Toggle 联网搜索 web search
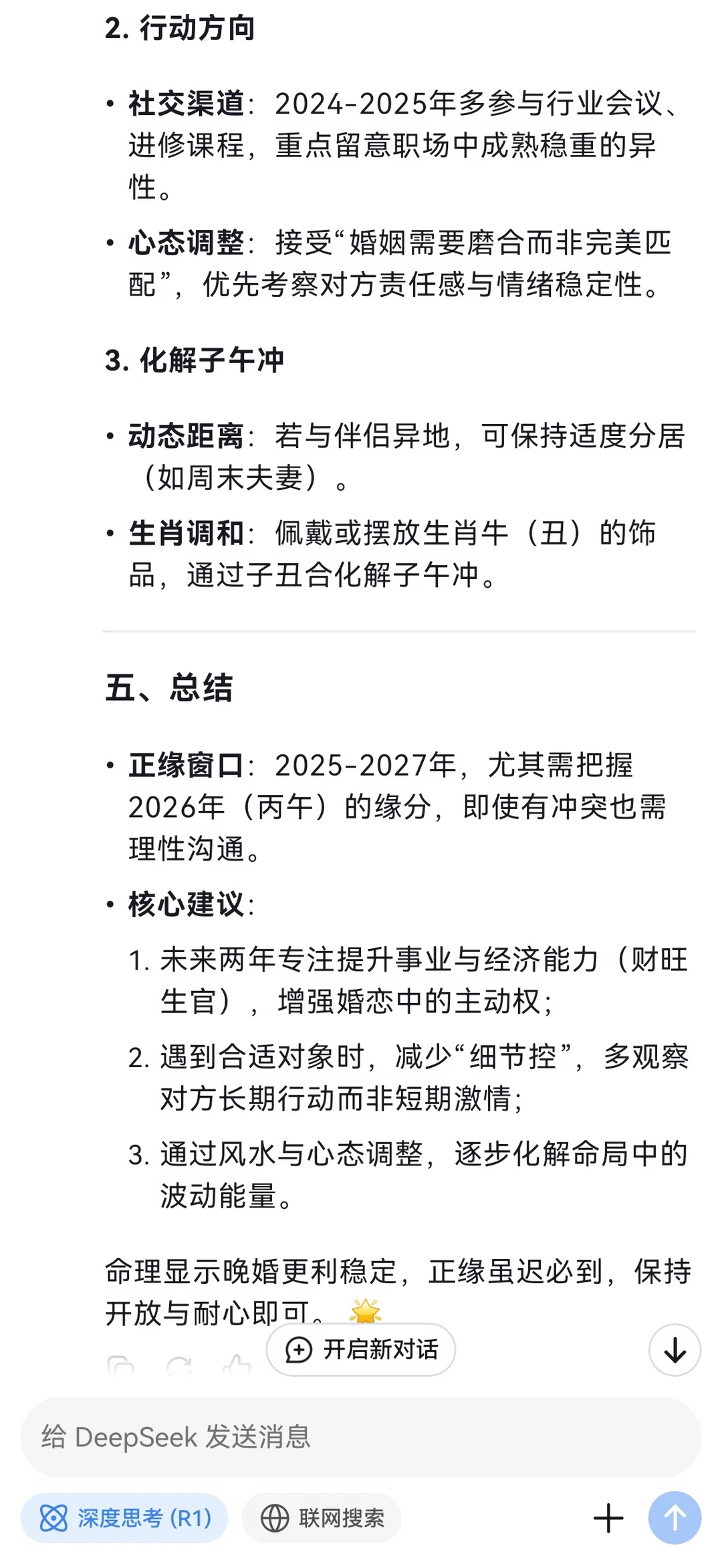The height and width of the screenshot is (1568, 722). (x=322, y=1518)
